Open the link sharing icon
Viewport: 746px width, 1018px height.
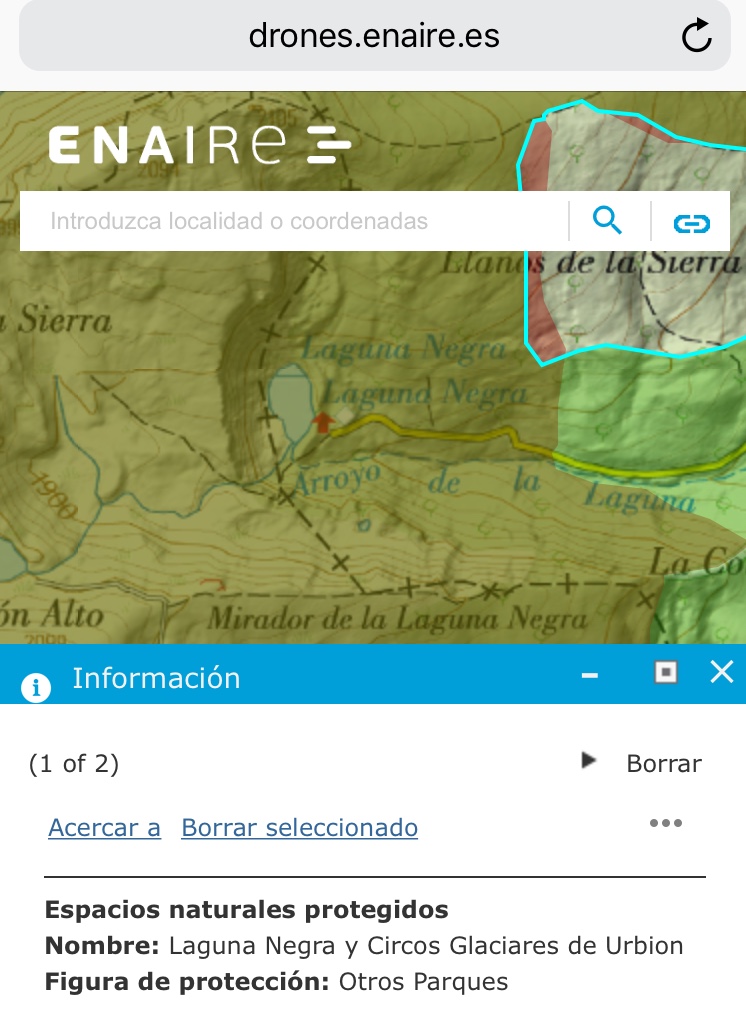pos(691,222)
